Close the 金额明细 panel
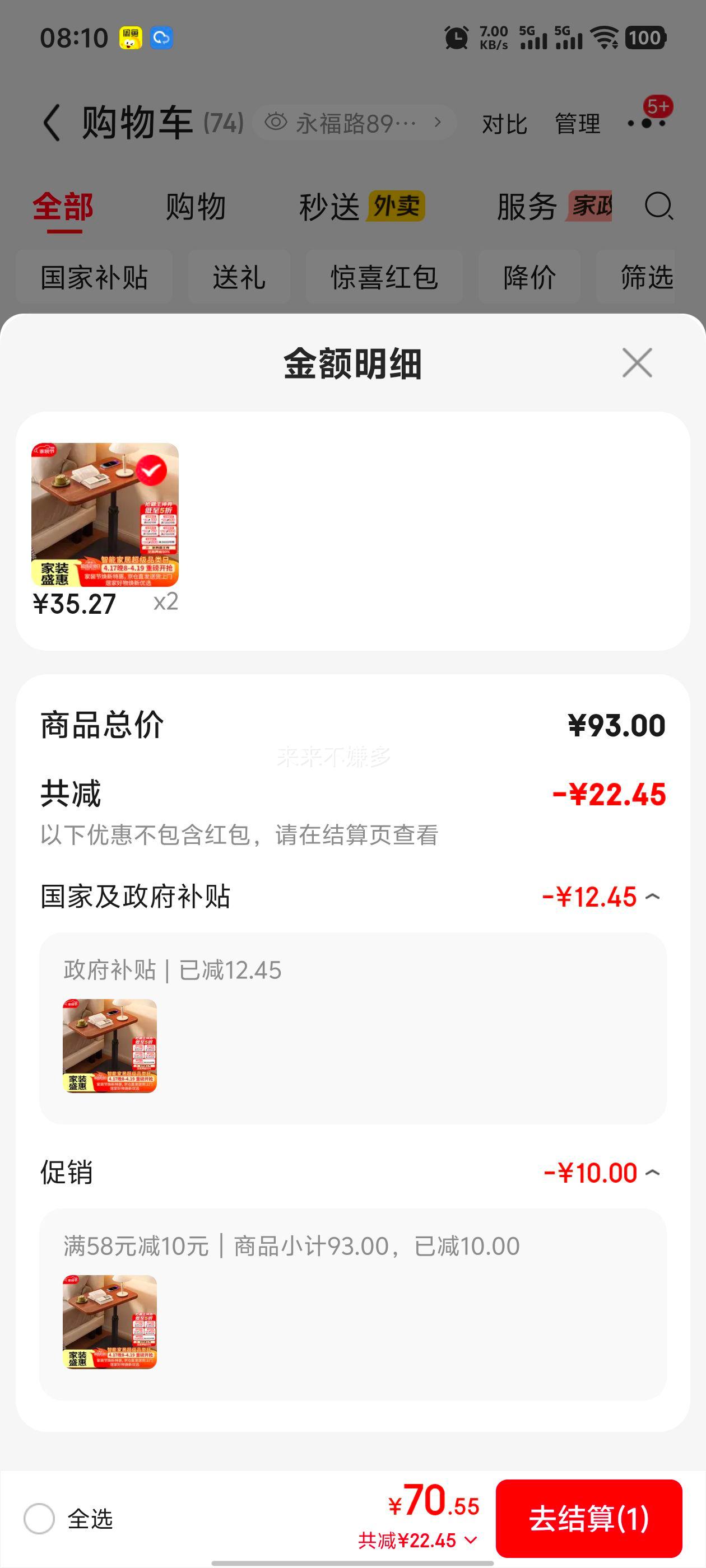 click(637, 362)
